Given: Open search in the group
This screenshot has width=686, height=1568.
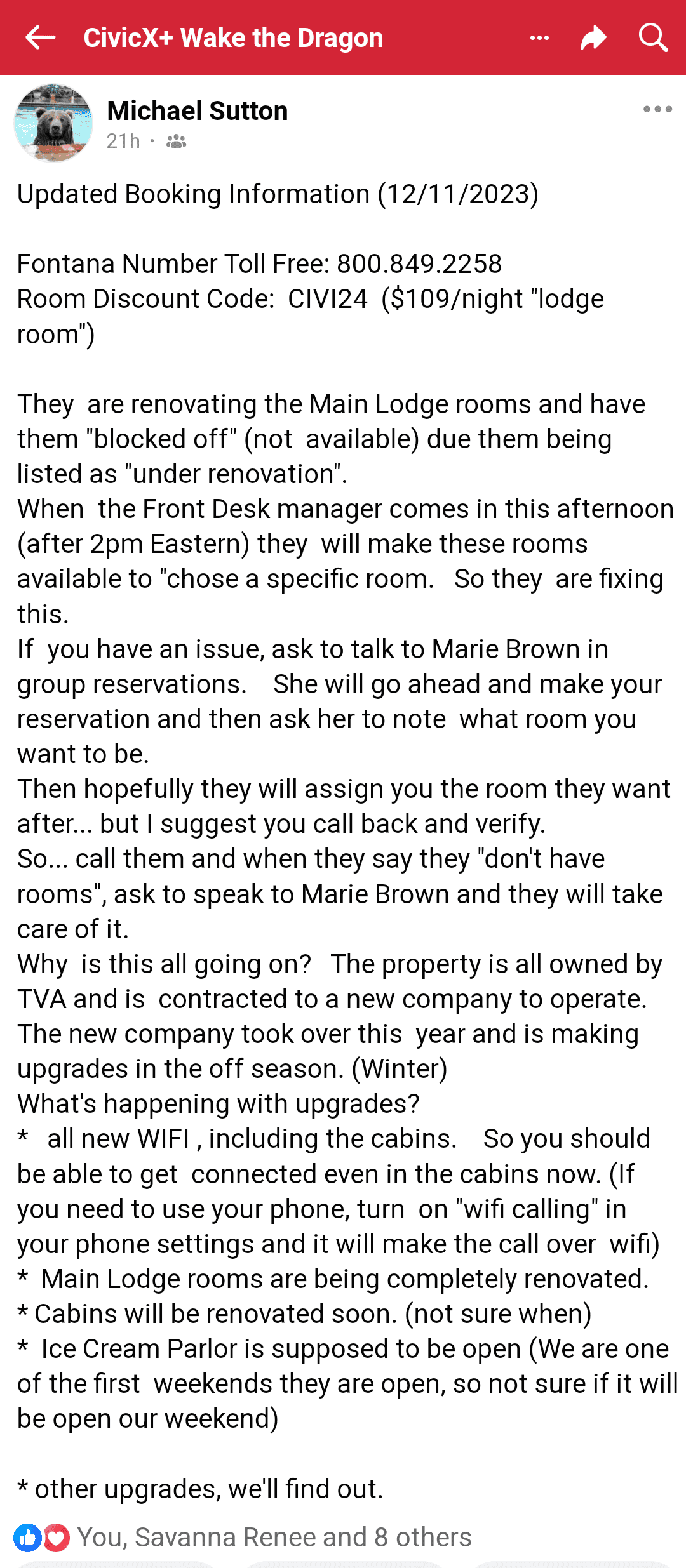Looking at the screenshot, I should click(653, 37).
